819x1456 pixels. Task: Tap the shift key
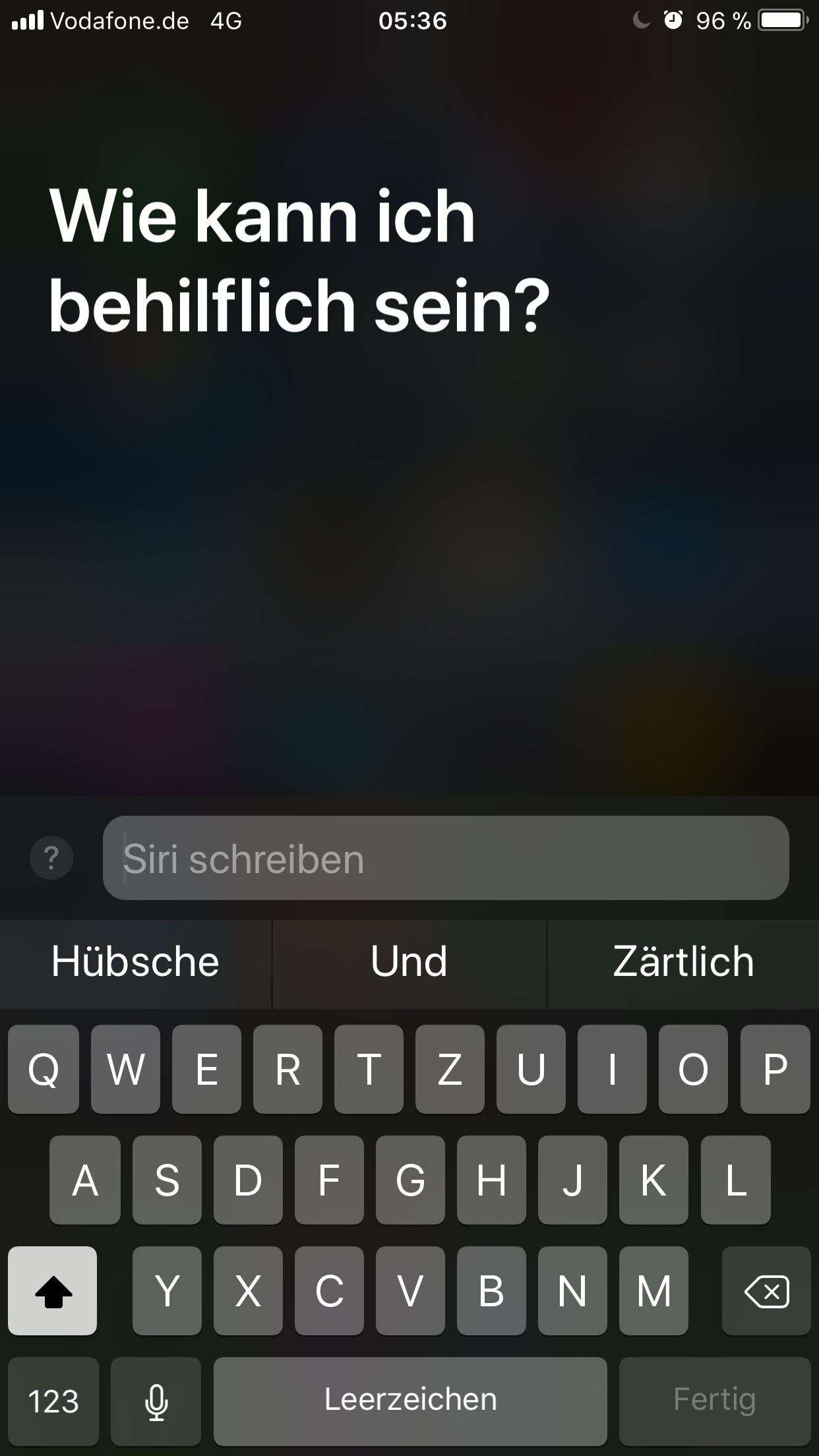tap(53, 1290)
